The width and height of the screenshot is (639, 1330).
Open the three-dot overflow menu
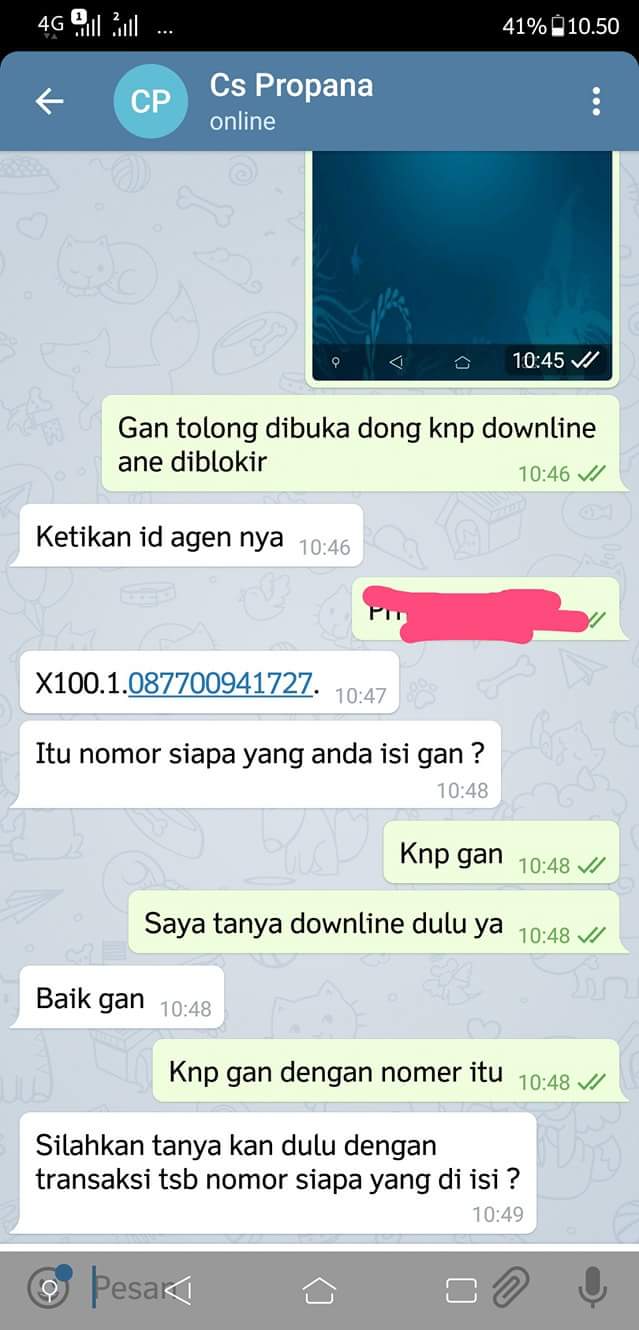(596, 101)
